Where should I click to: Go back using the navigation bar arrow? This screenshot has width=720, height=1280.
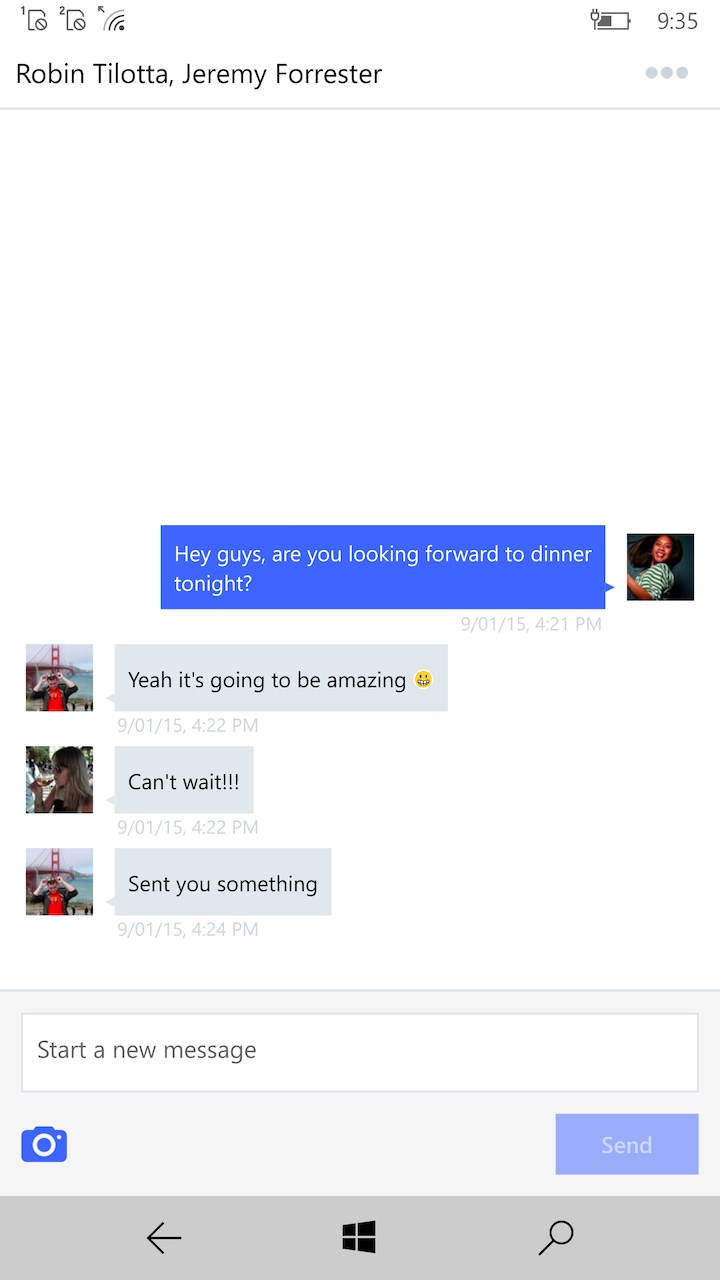(x=163, y=1238)
